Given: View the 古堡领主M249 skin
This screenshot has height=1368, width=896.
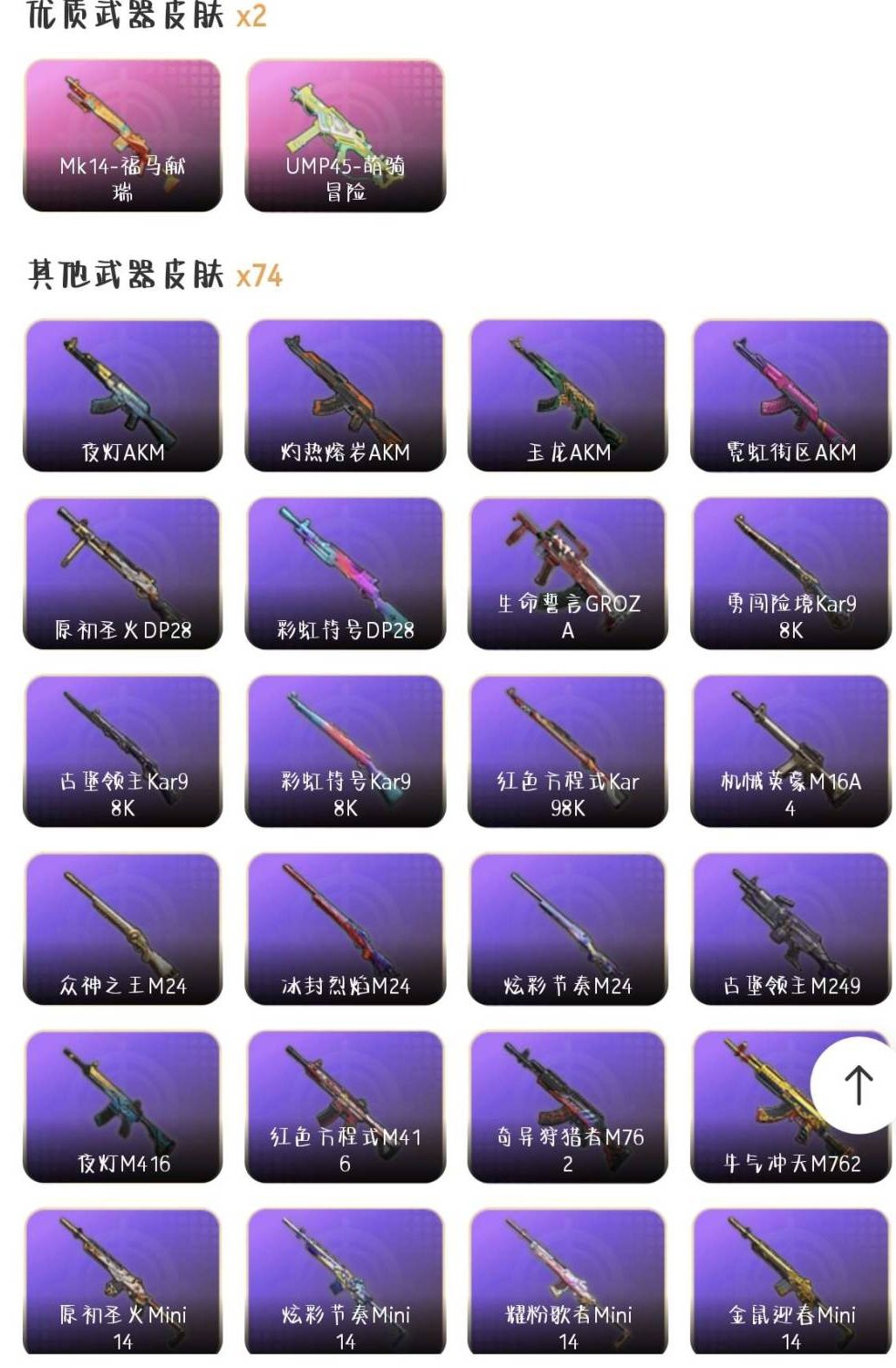Looking at the screenshot, I should pos(790,928).
